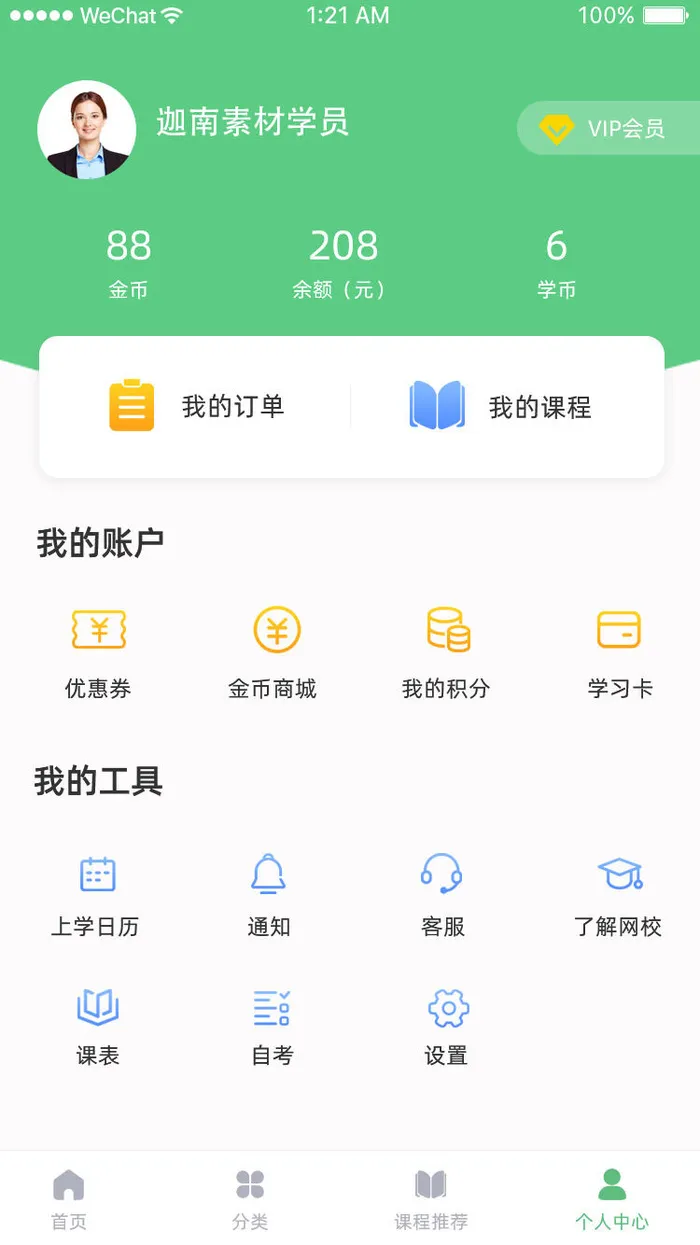Contact 客服 customer service
The width and height of the screenshot is (700, 1245).
pos(442,893)
